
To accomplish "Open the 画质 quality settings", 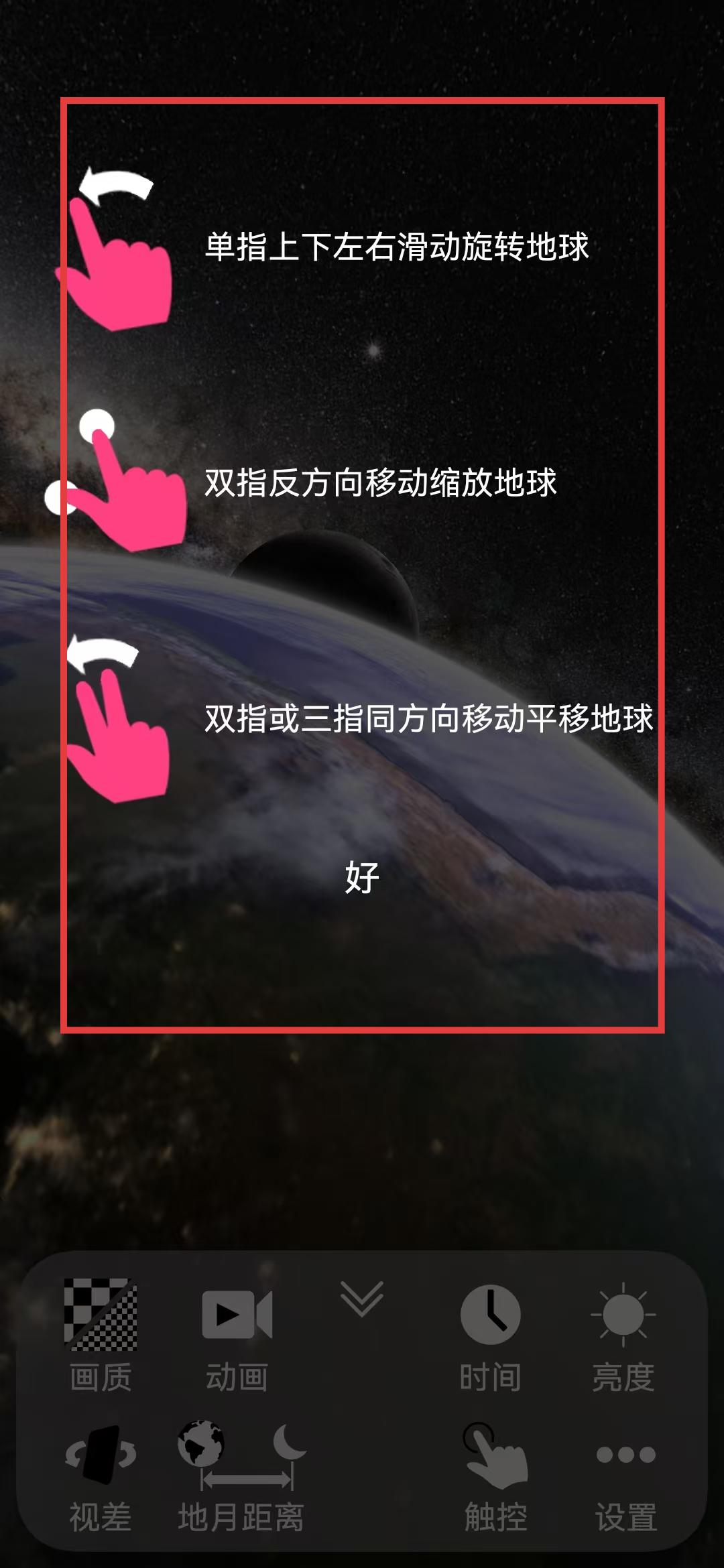I will 101,1333.
